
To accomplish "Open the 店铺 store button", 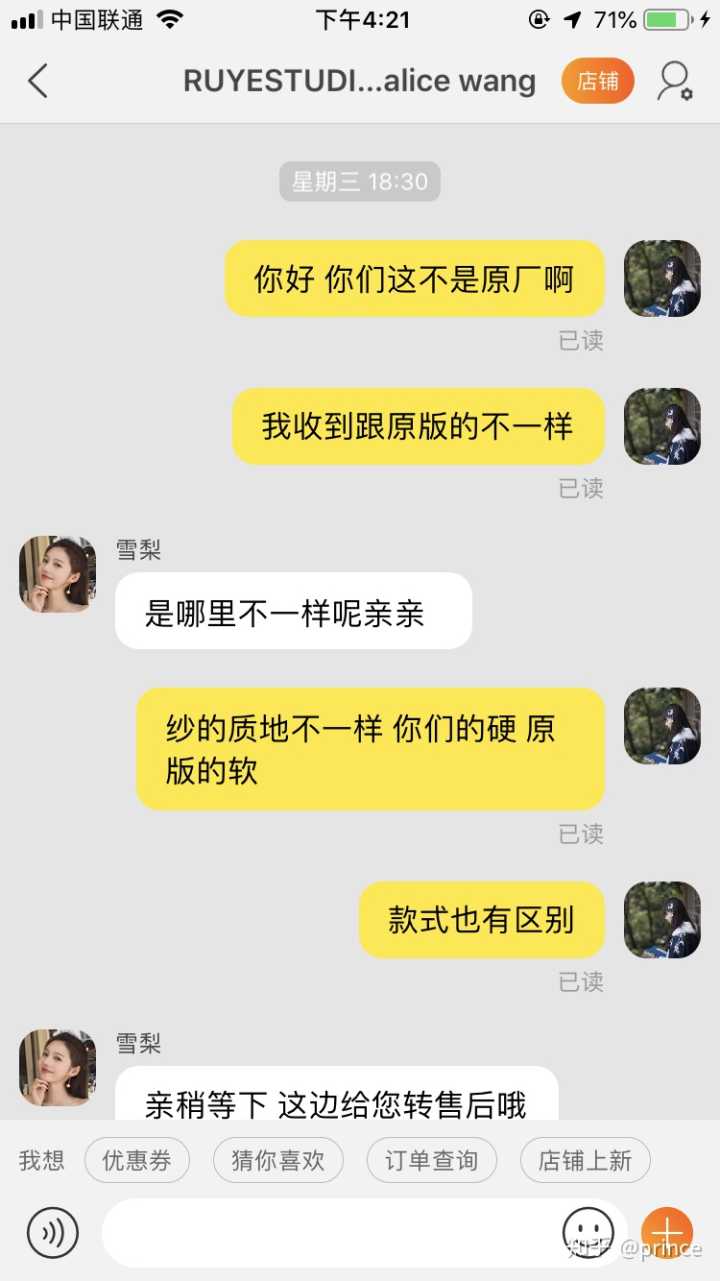I will [x=598, y=81].
